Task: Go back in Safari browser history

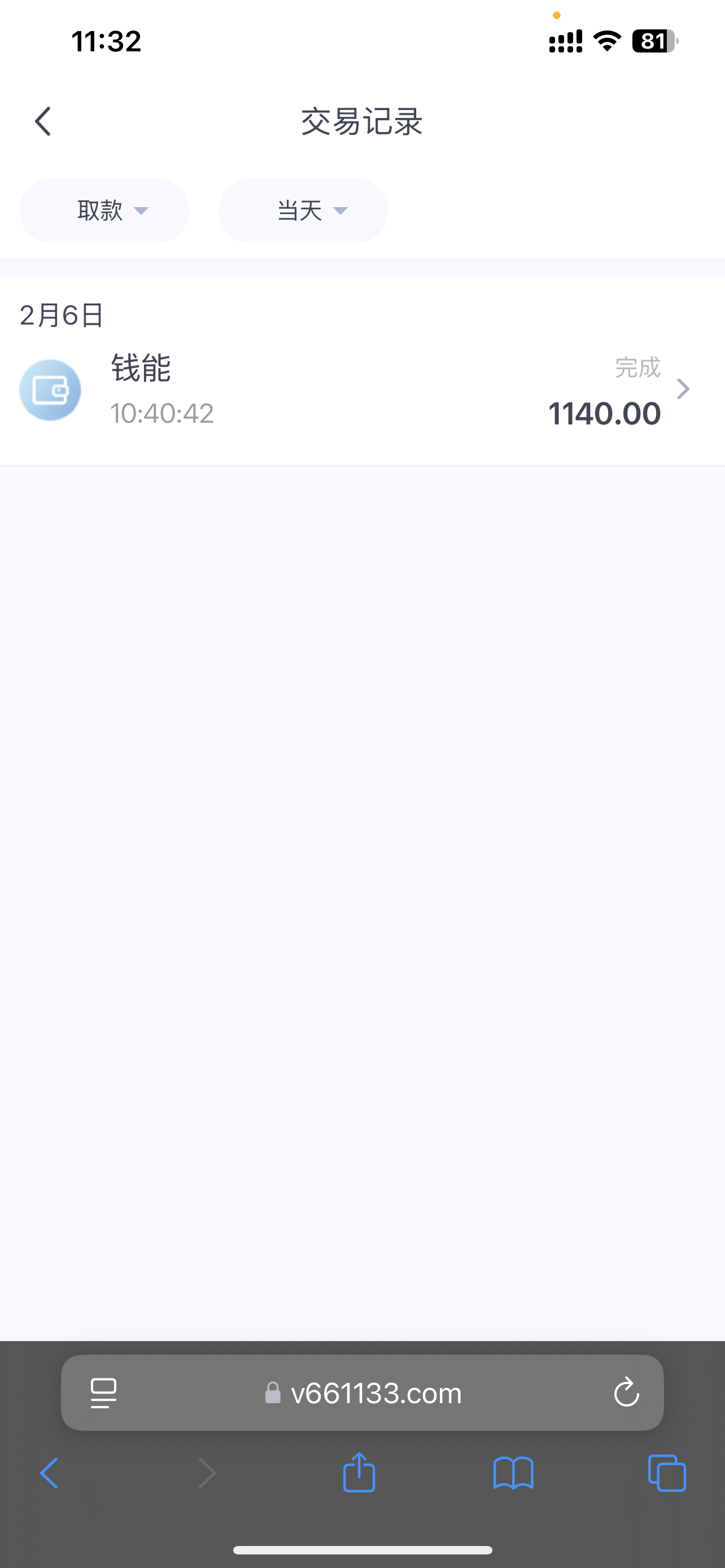Action: 49,1474
